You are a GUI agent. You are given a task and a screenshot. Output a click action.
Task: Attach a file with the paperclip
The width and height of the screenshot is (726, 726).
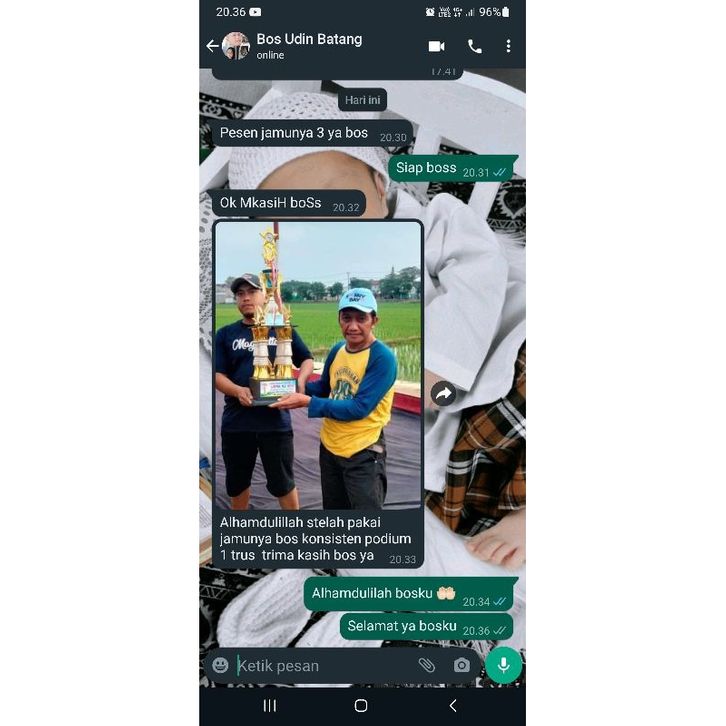[427, 665]
